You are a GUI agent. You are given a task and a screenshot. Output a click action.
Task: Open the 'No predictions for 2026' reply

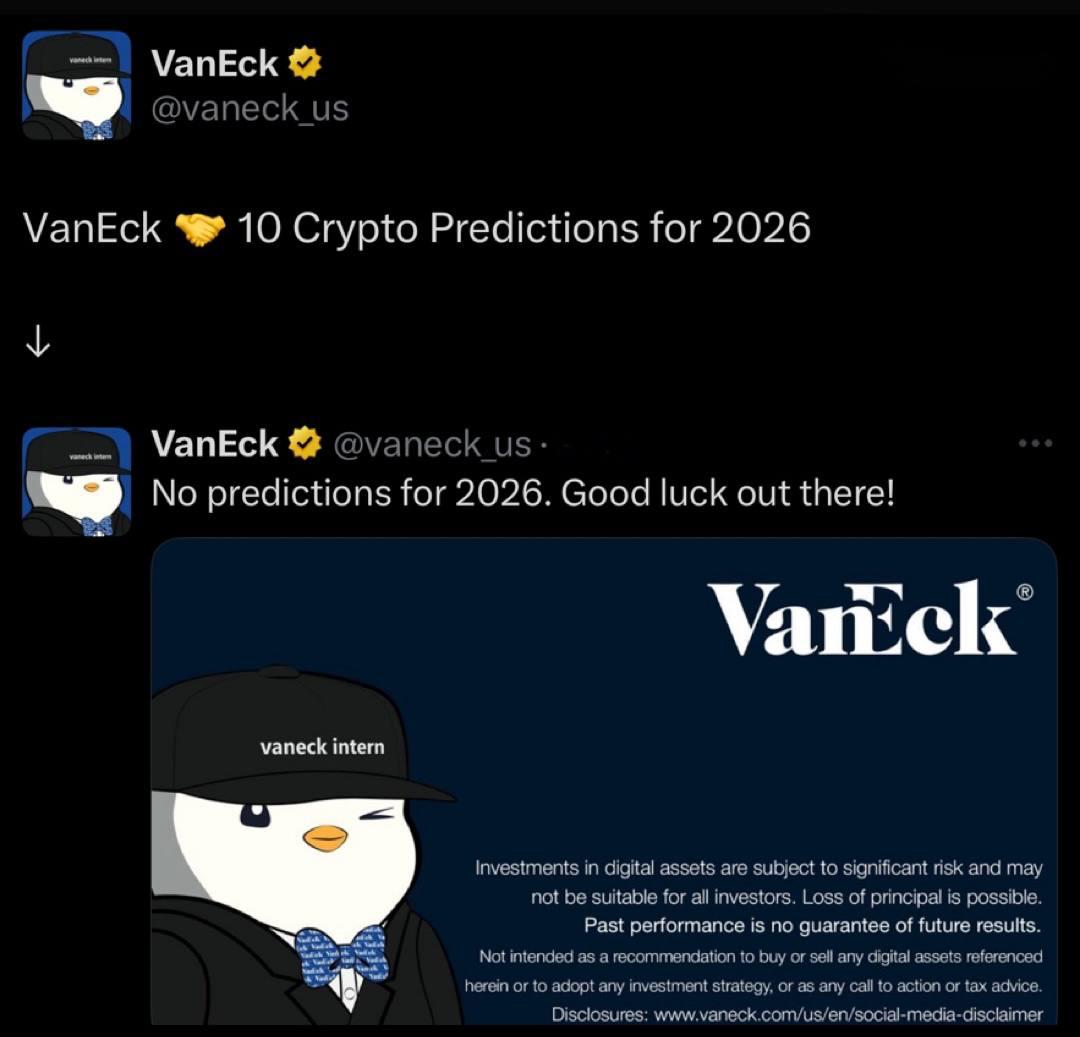click(x=522, y=493)
